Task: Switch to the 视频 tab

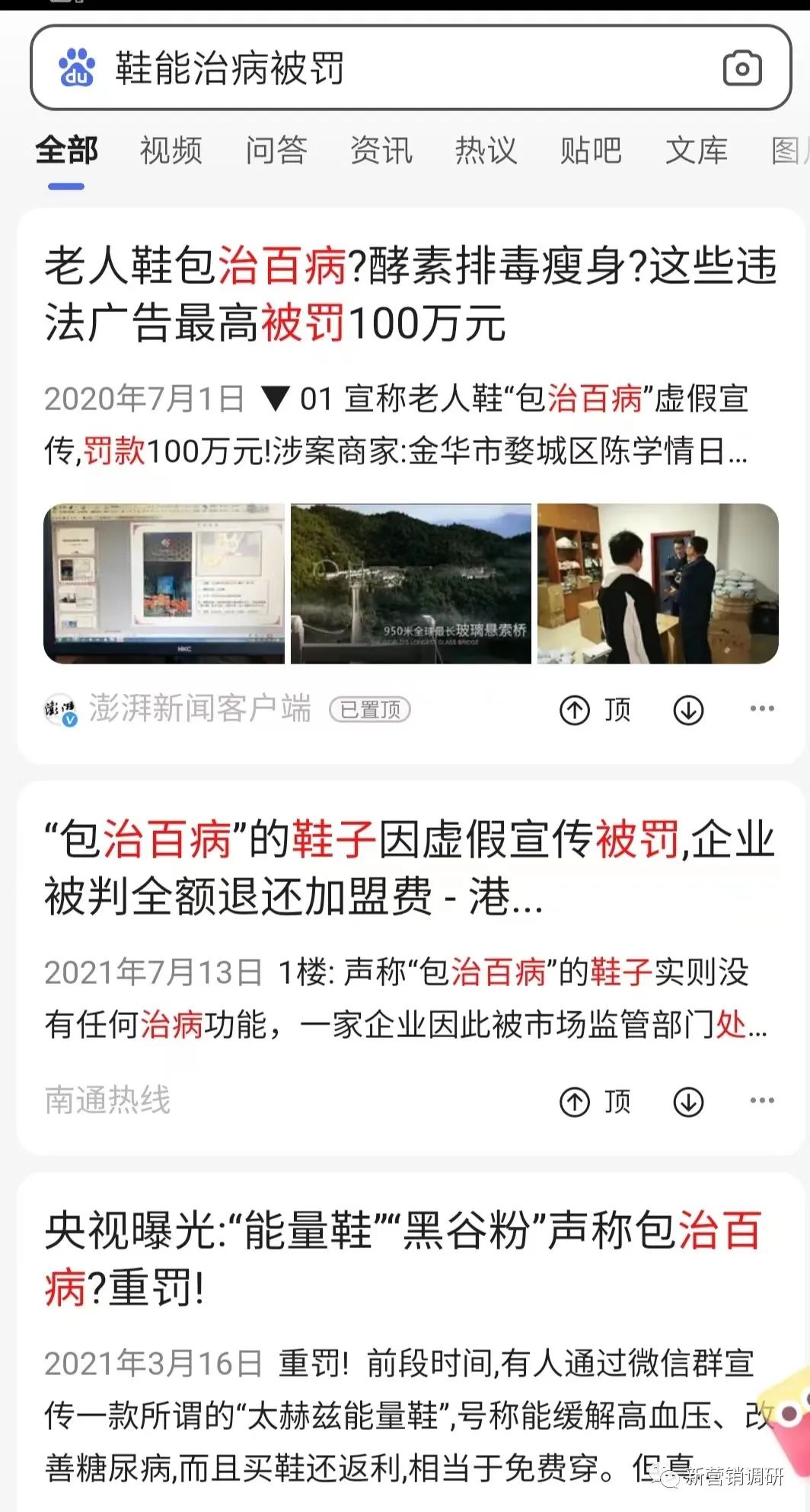Action: tap(169, 151)
